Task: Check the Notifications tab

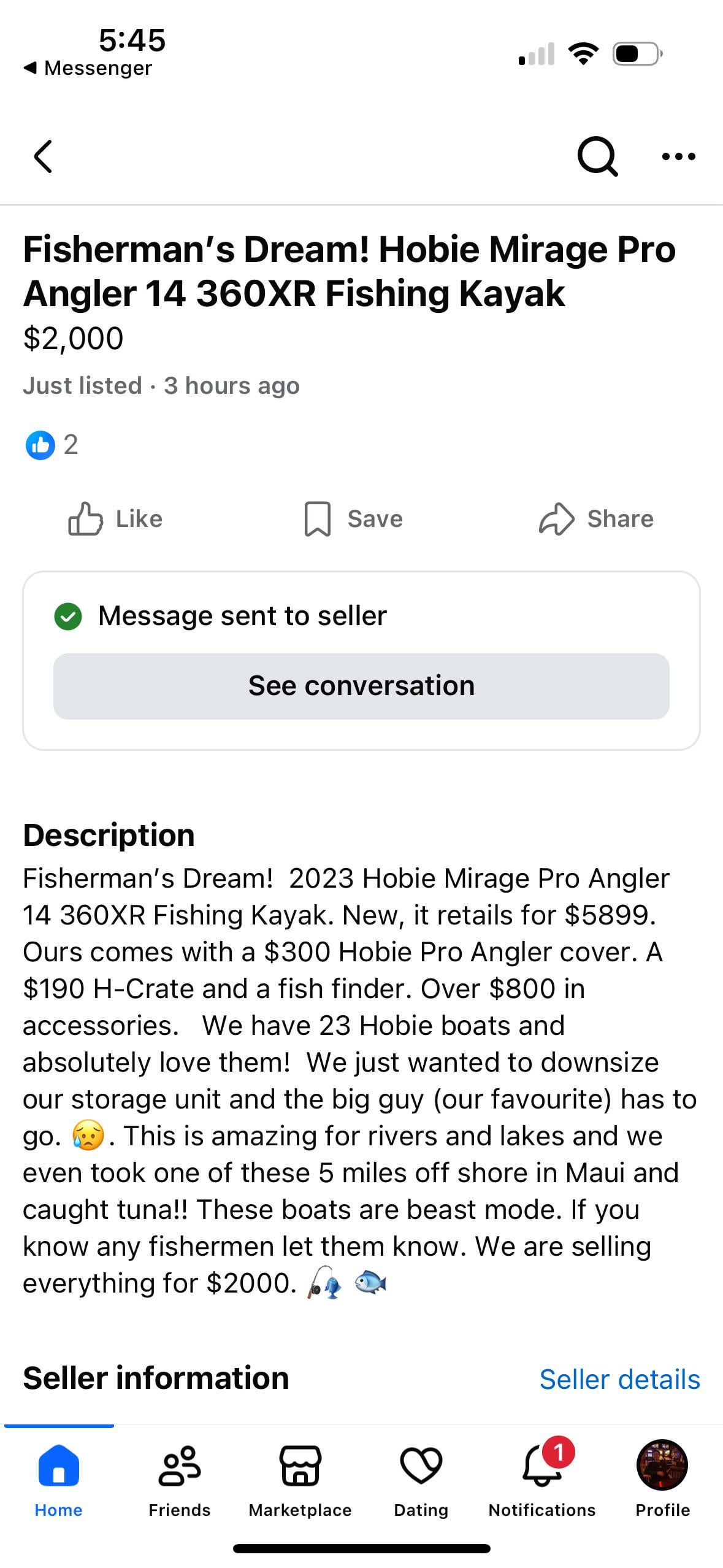Action: 541,1480
